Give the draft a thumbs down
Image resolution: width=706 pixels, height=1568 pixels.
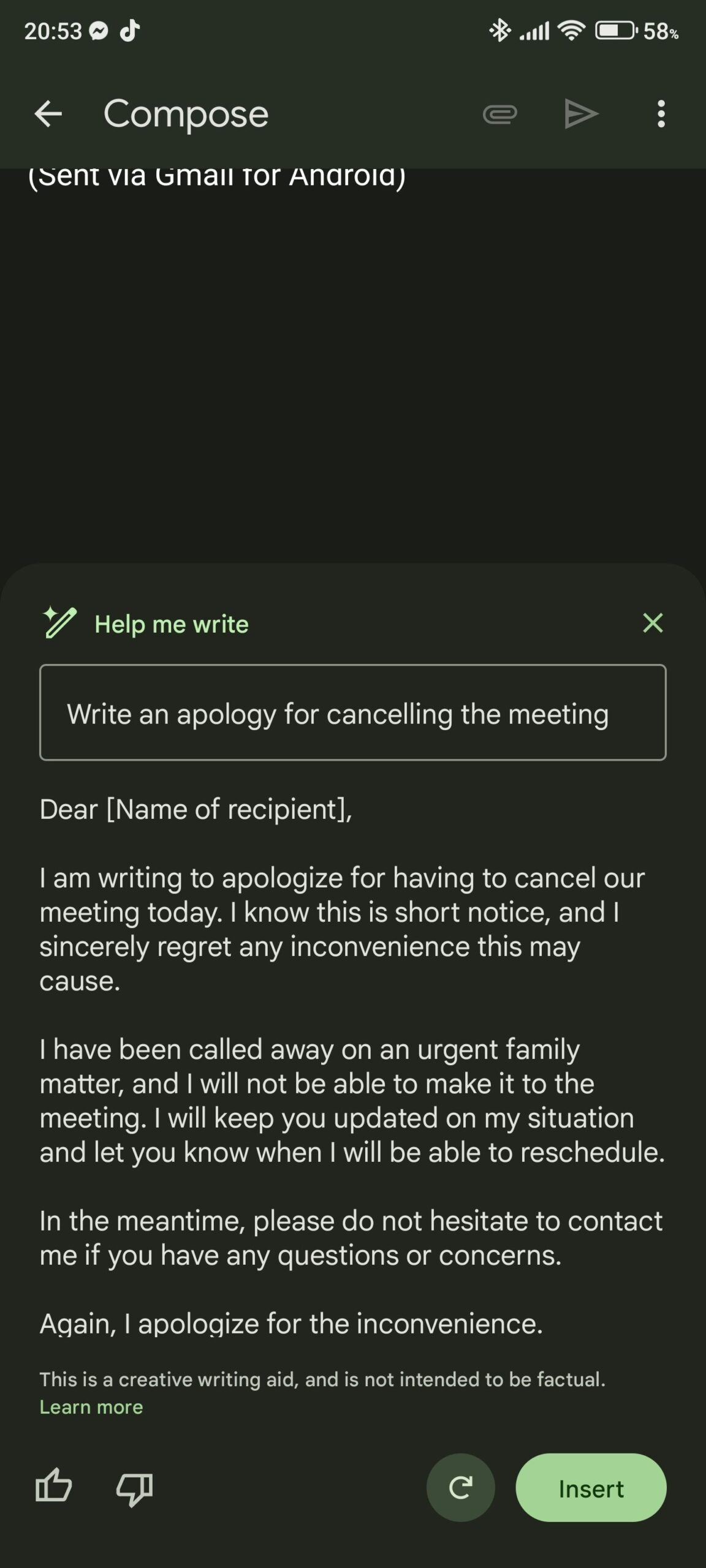[135, 1488]
